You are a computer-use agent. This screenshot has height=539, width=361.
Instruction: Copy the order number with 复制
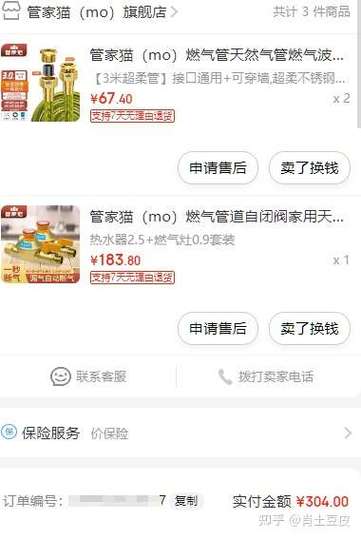[186, 500]
